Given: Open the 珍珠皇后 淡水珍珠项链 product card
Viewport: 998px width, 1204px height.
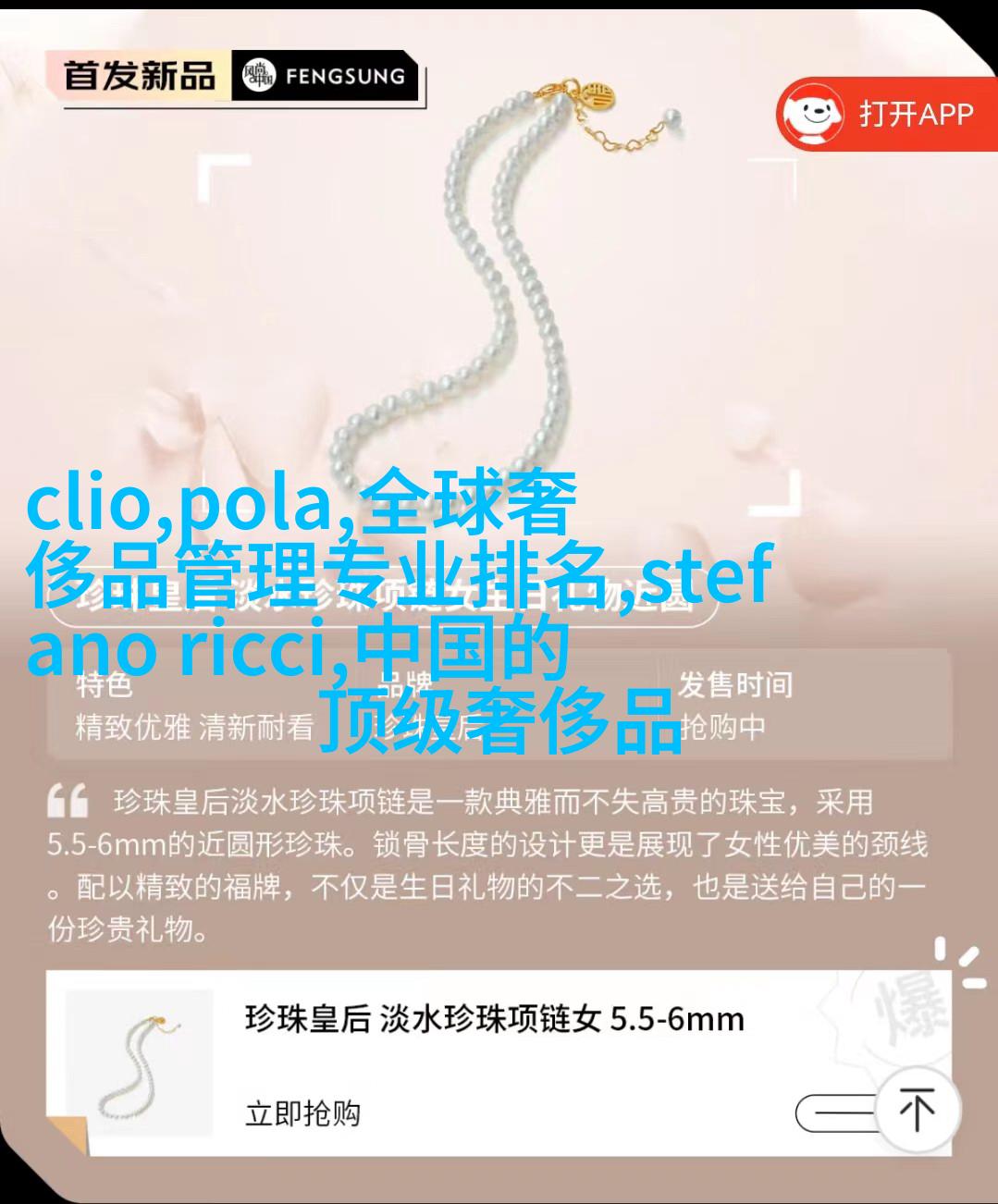Looking at the screenshot, I should coord(494,1019).
